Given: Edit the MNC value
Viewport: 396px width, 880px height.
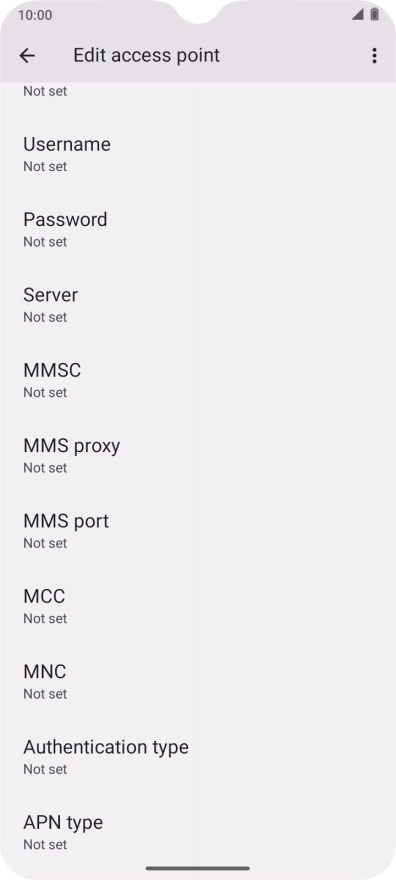Looking at the screenshot, I should (198, 681).
